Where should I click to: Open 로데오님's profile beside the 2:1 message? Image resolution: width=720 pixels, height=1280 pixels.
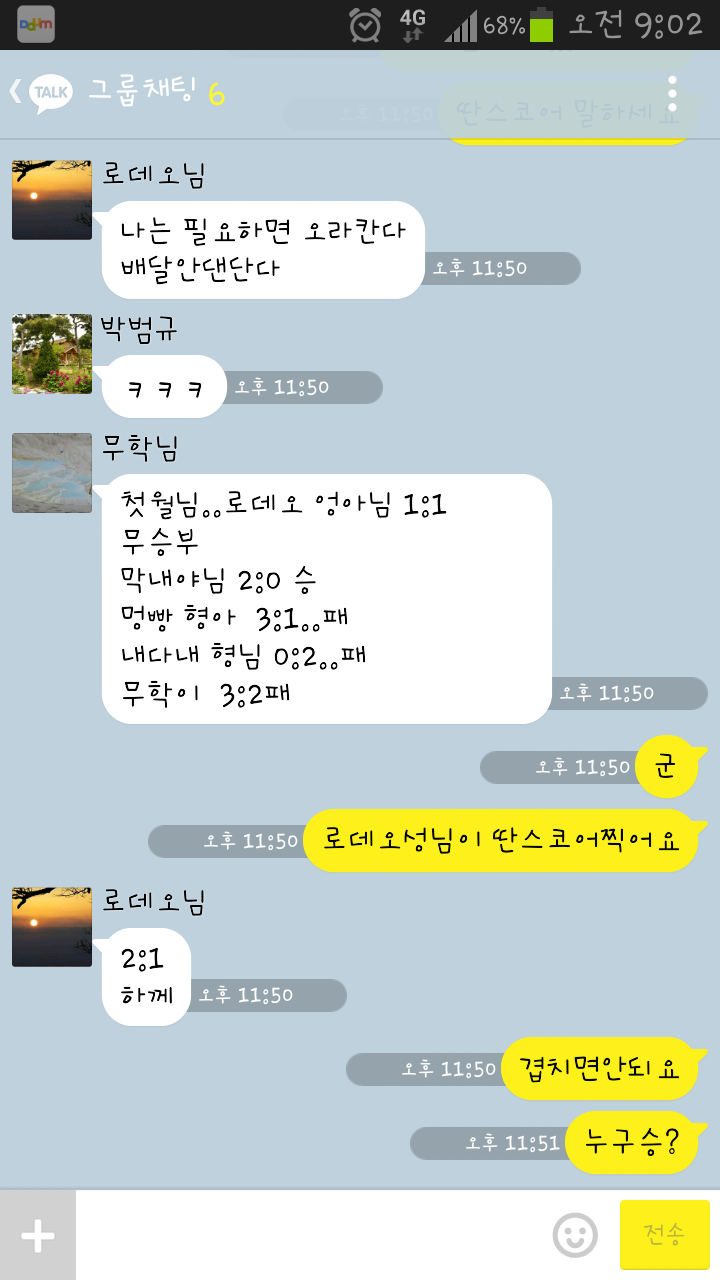tap(52, 927)
